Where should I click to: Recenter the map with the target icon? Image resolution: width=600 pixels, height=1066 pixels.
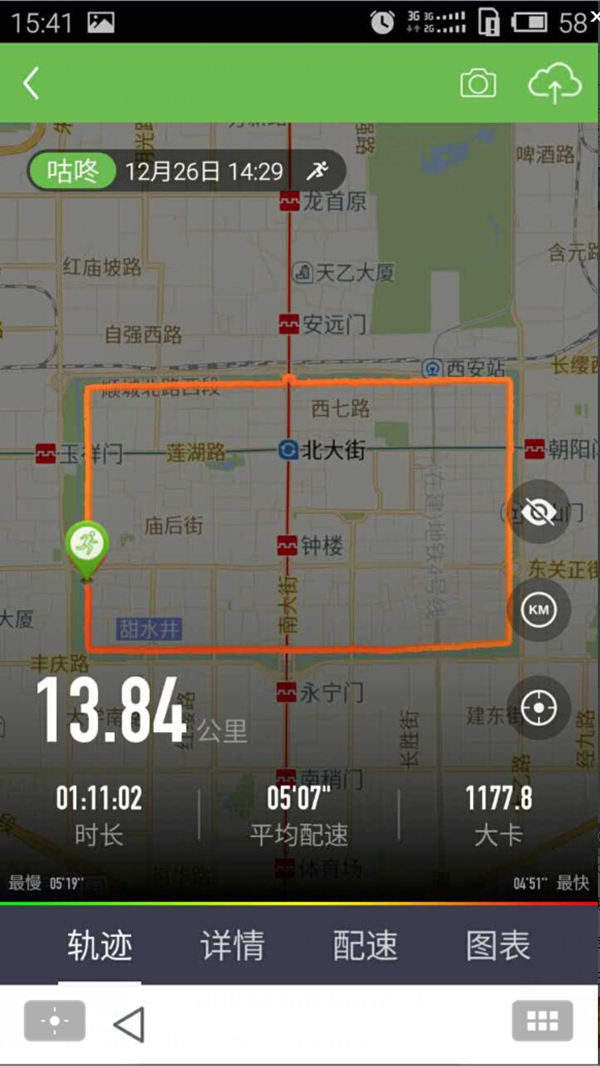point(538,707)
